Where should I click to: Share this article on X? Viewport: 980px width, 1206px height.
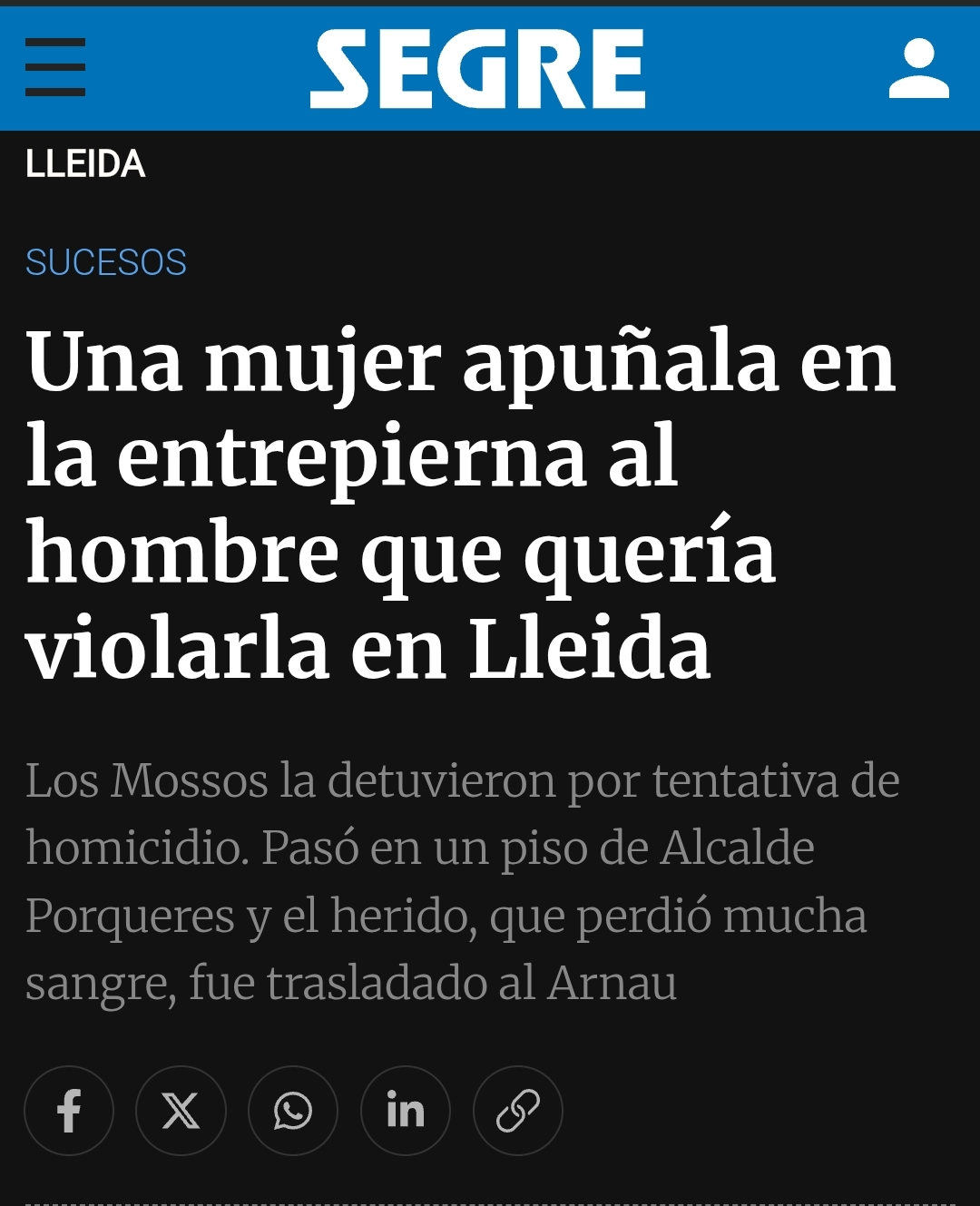[181, 1110]
